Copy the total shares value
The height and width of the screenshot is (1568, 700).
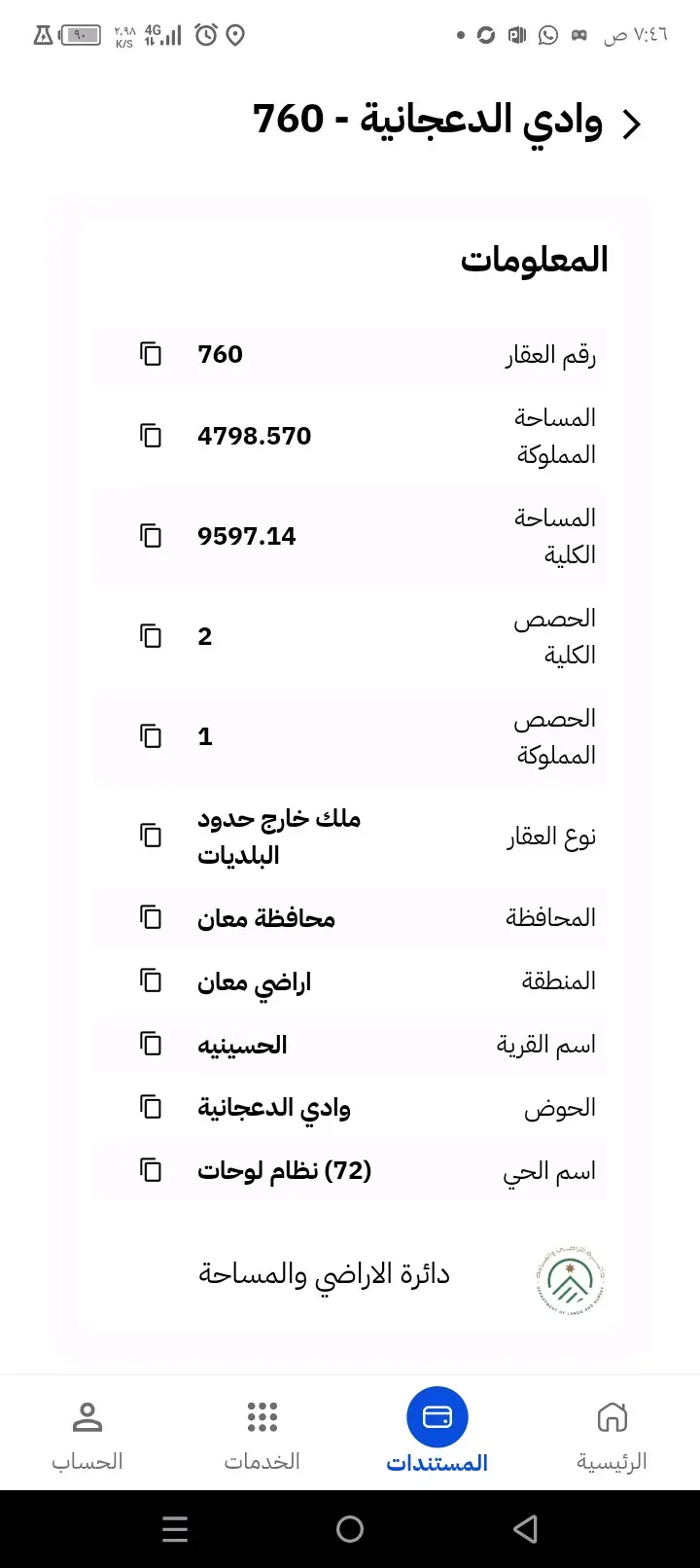pyautogui.click(x=152, y=636)
